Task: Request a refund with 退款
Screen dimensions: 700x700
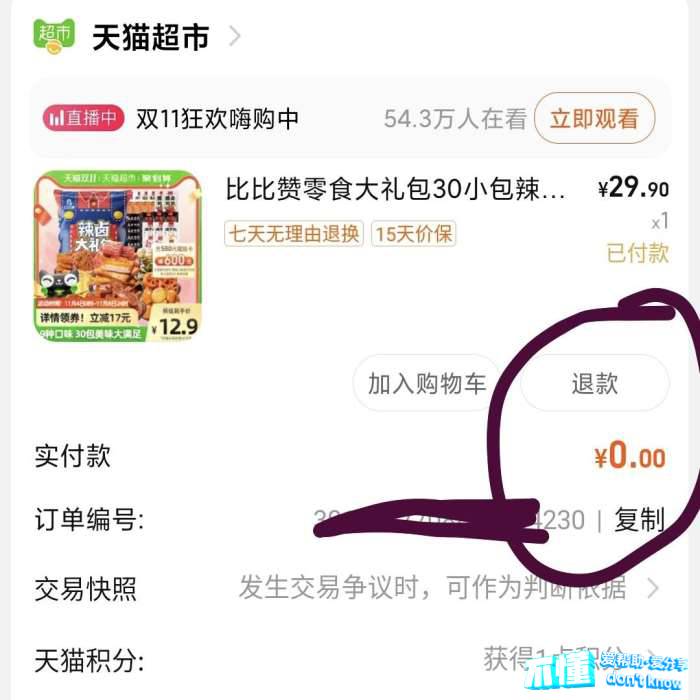Action: [594, 383]
